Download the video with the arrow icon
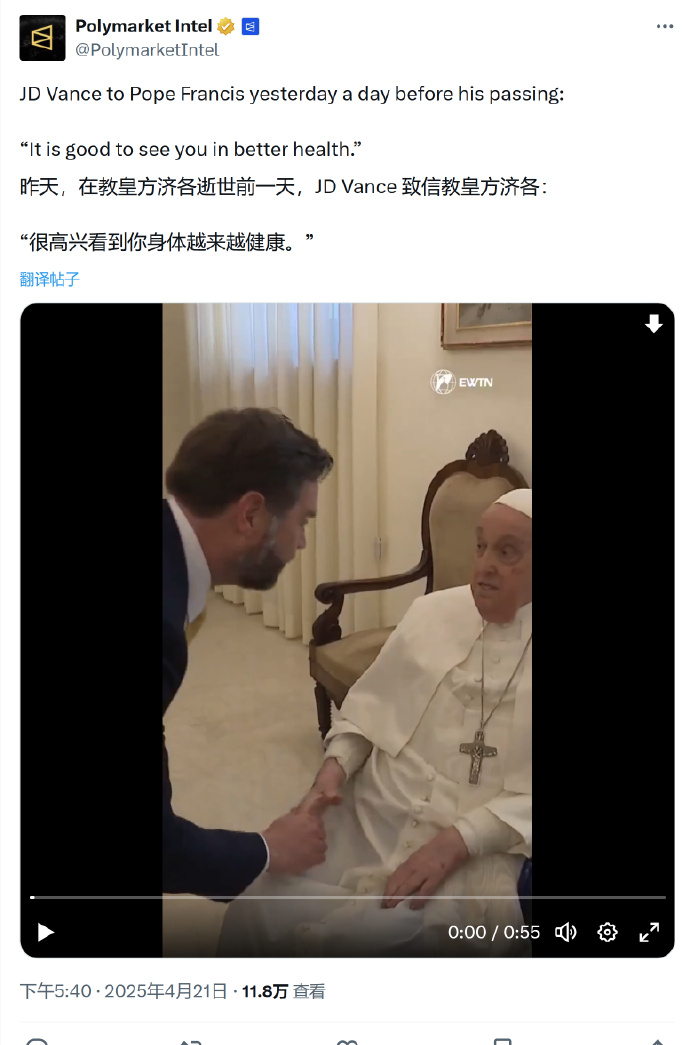The height and width of the screenshot is (1045, 690). tap(654, 324)
